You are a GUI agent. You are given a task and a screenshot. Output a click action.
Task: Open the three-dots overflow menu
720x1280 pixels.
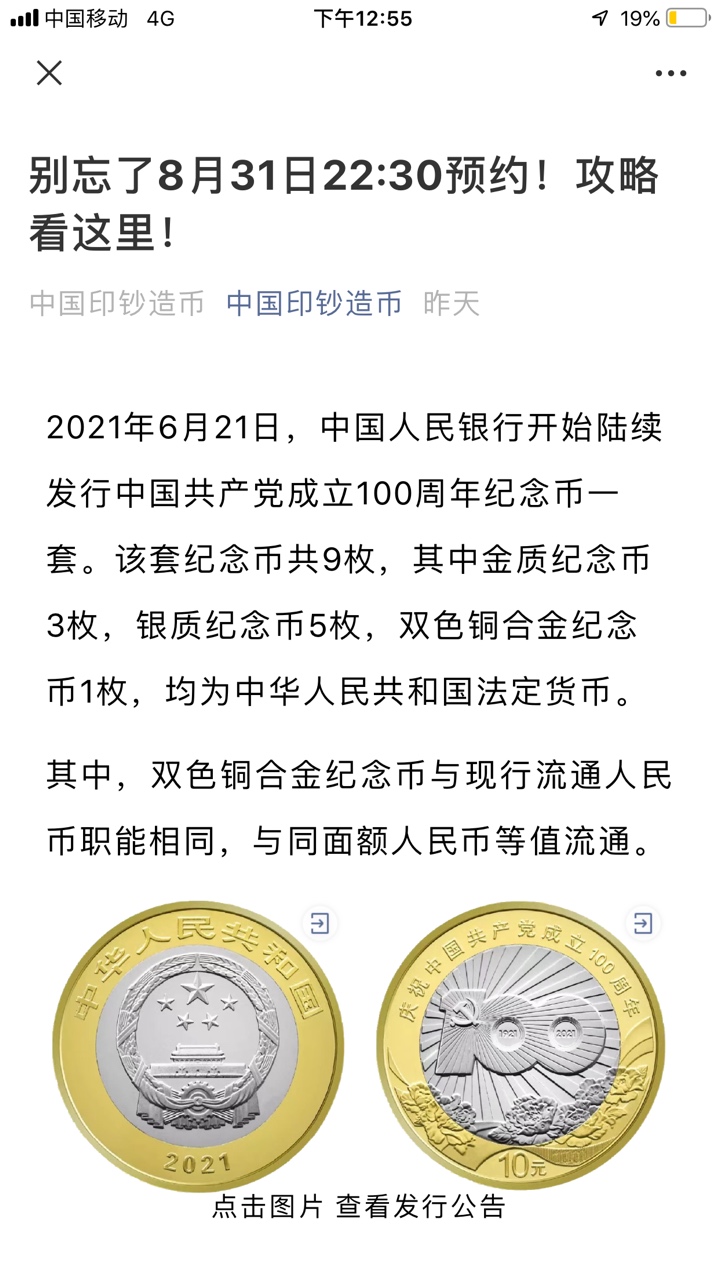(x=670, y=73)
